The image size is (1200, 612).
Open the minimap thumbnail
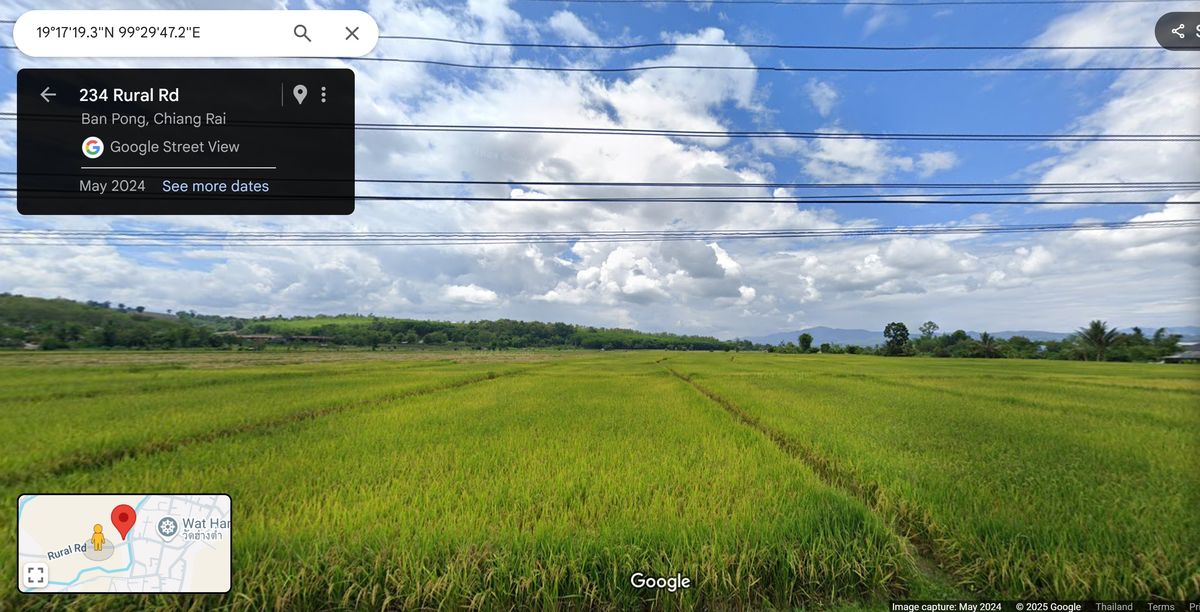tap(140, 540)
